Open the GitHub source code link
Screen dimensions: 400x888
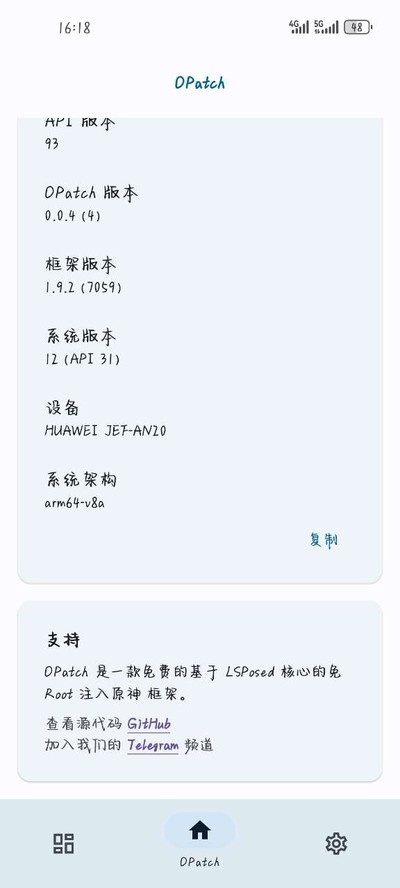pos(149,724)
